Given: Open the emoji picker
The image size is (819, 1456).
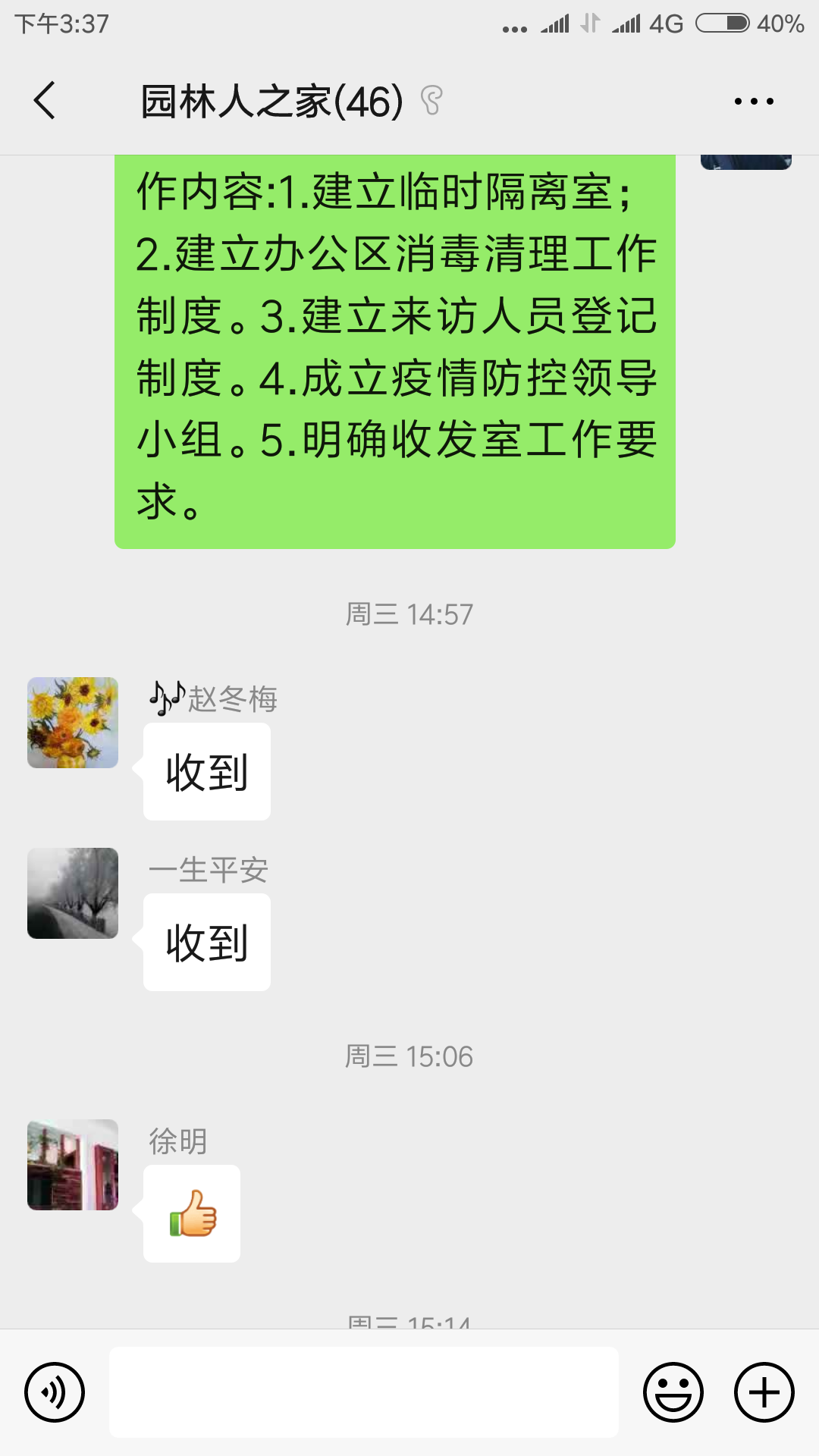Looking at the screenshot, I should (x=673, y=1392).
